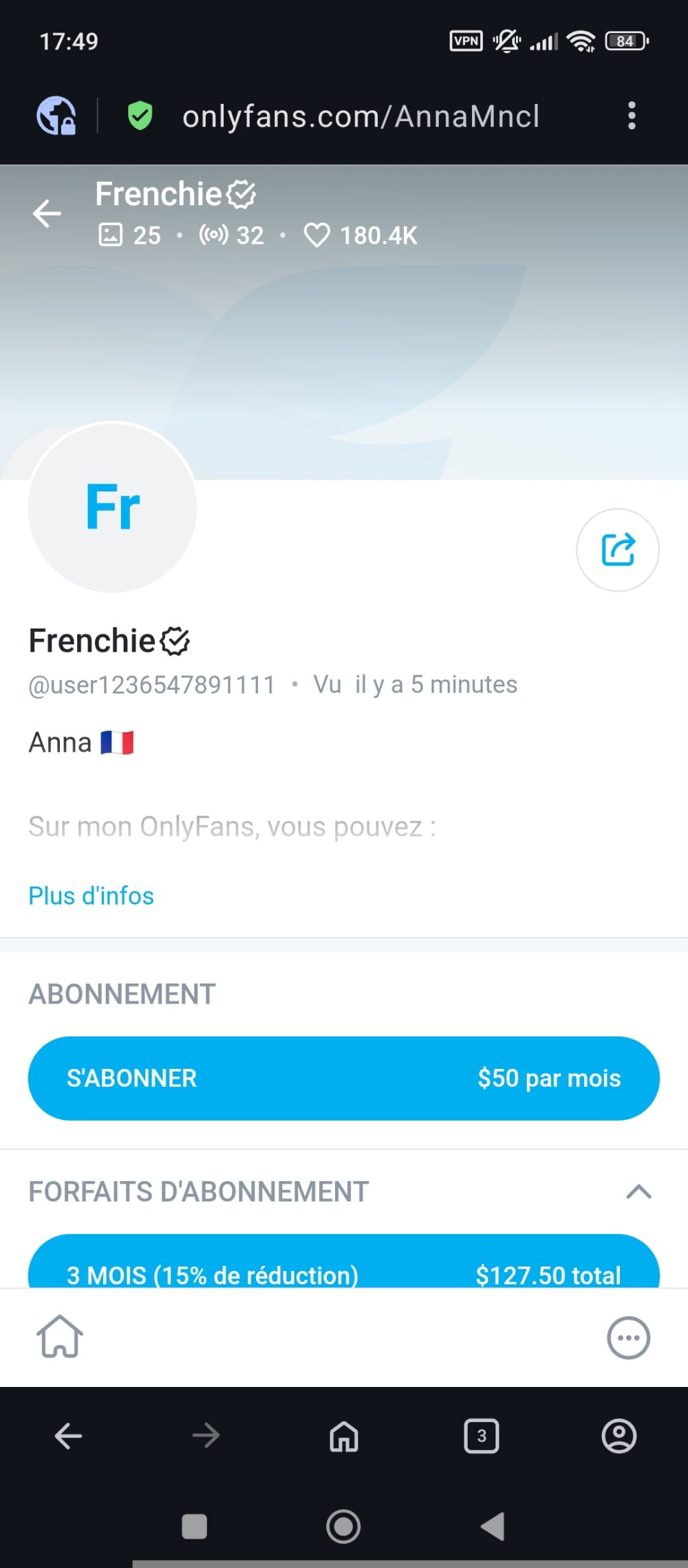Subscribe with the S'ABONNER $50 button

(344, 1078)
